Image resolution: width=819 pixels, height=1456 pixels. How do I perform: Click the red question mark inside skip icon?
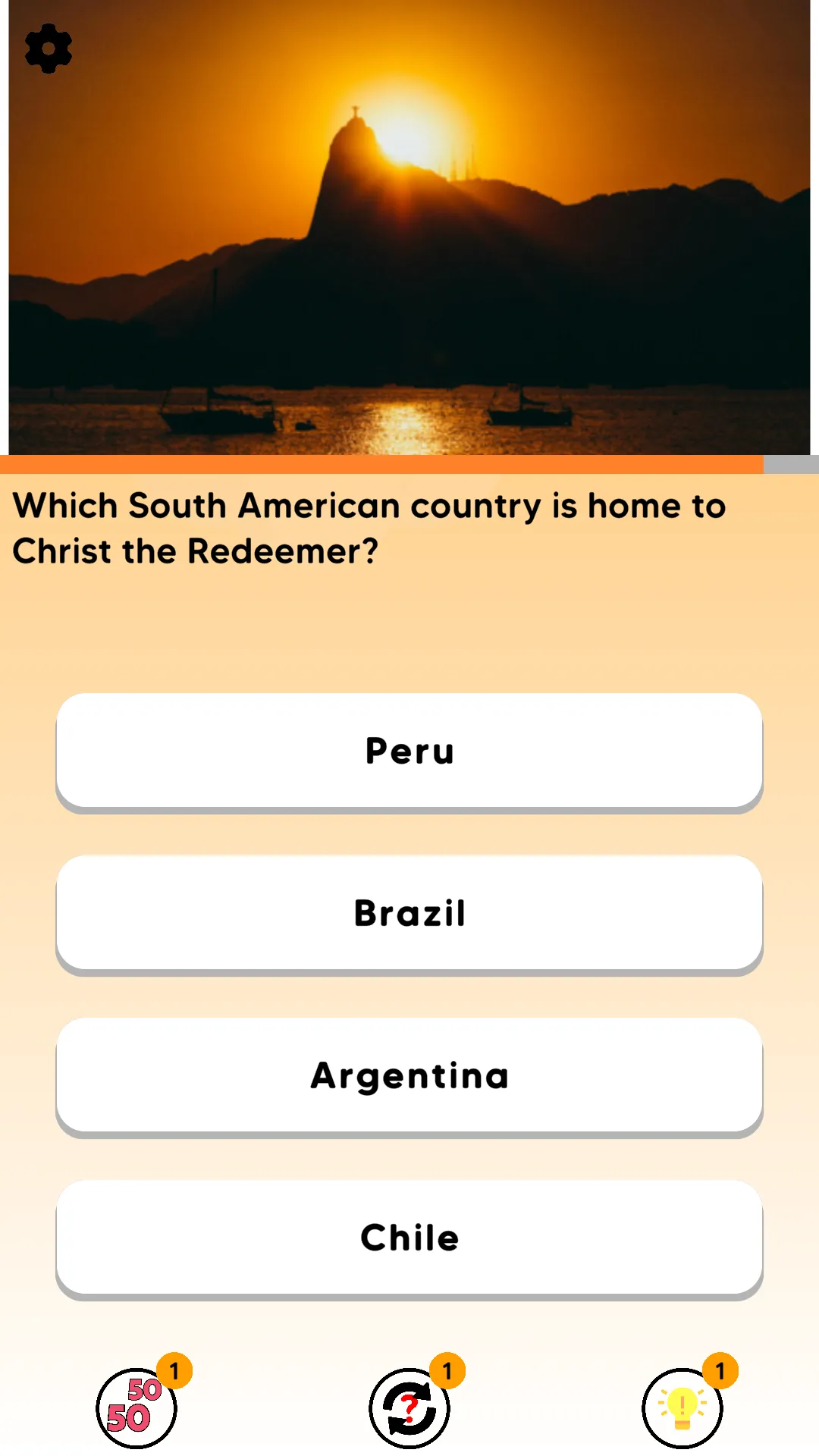409,1407
